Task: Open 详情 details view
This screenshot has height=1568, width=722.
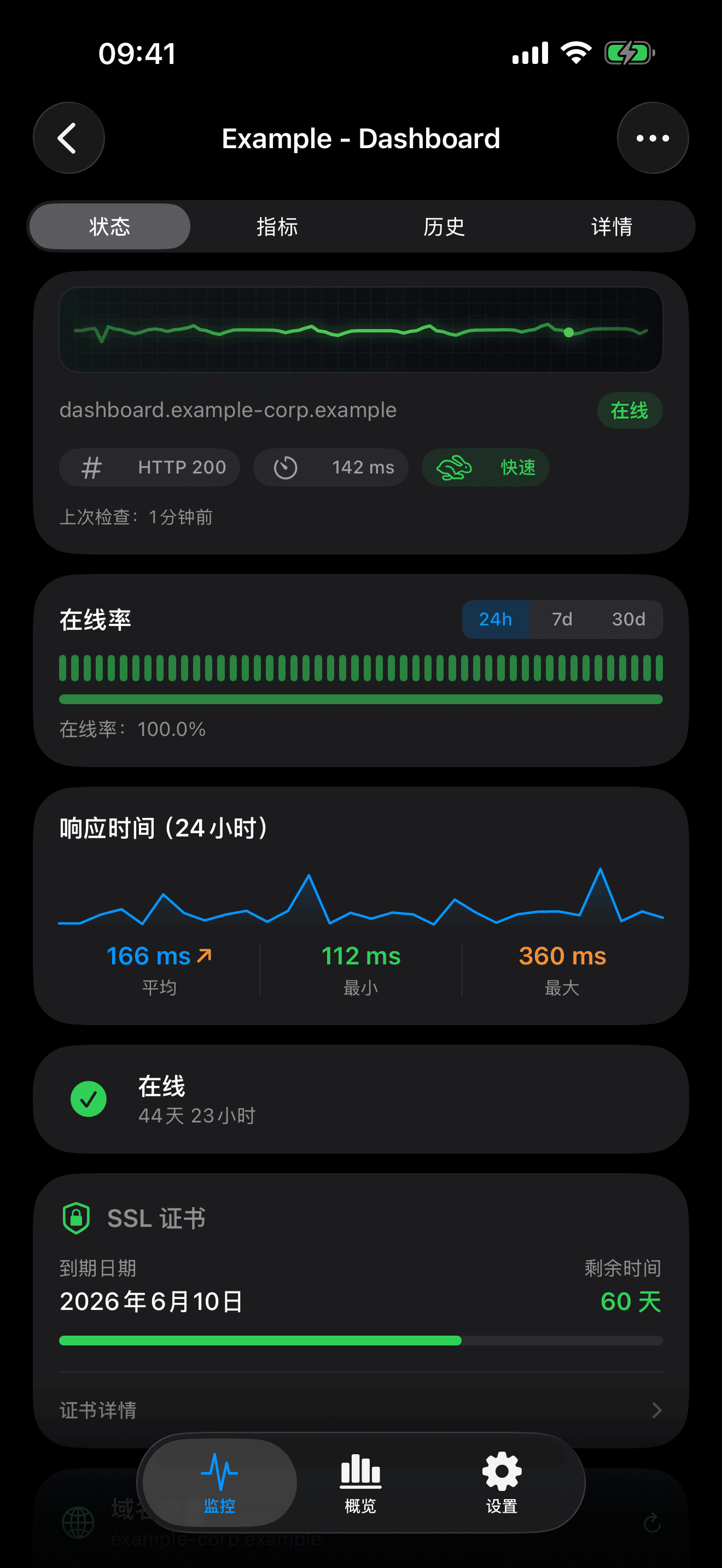Action: 612,226
